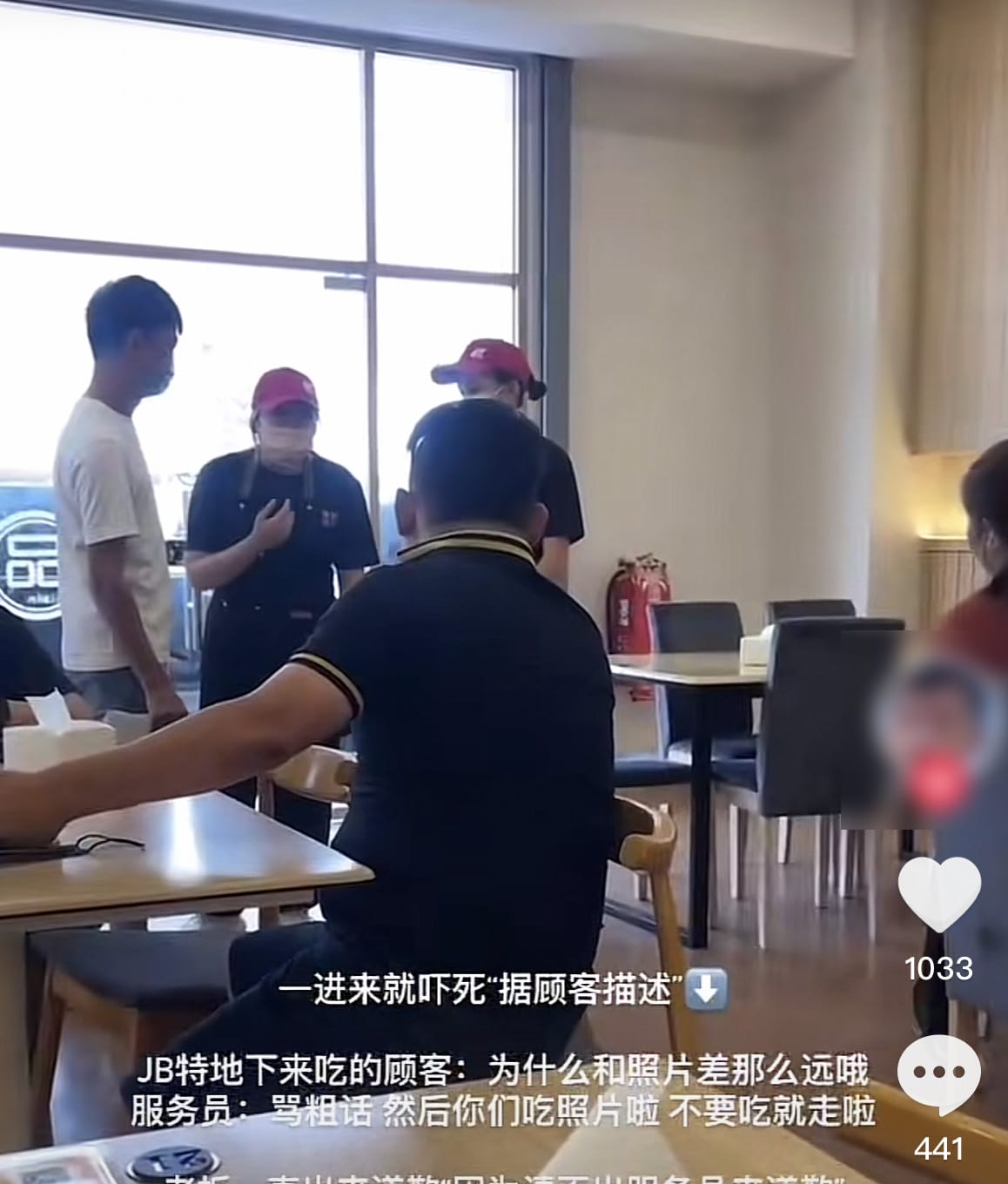1008x1184 pixels.
Task: Like this video with the heart icon
Action: coord(938,894)
